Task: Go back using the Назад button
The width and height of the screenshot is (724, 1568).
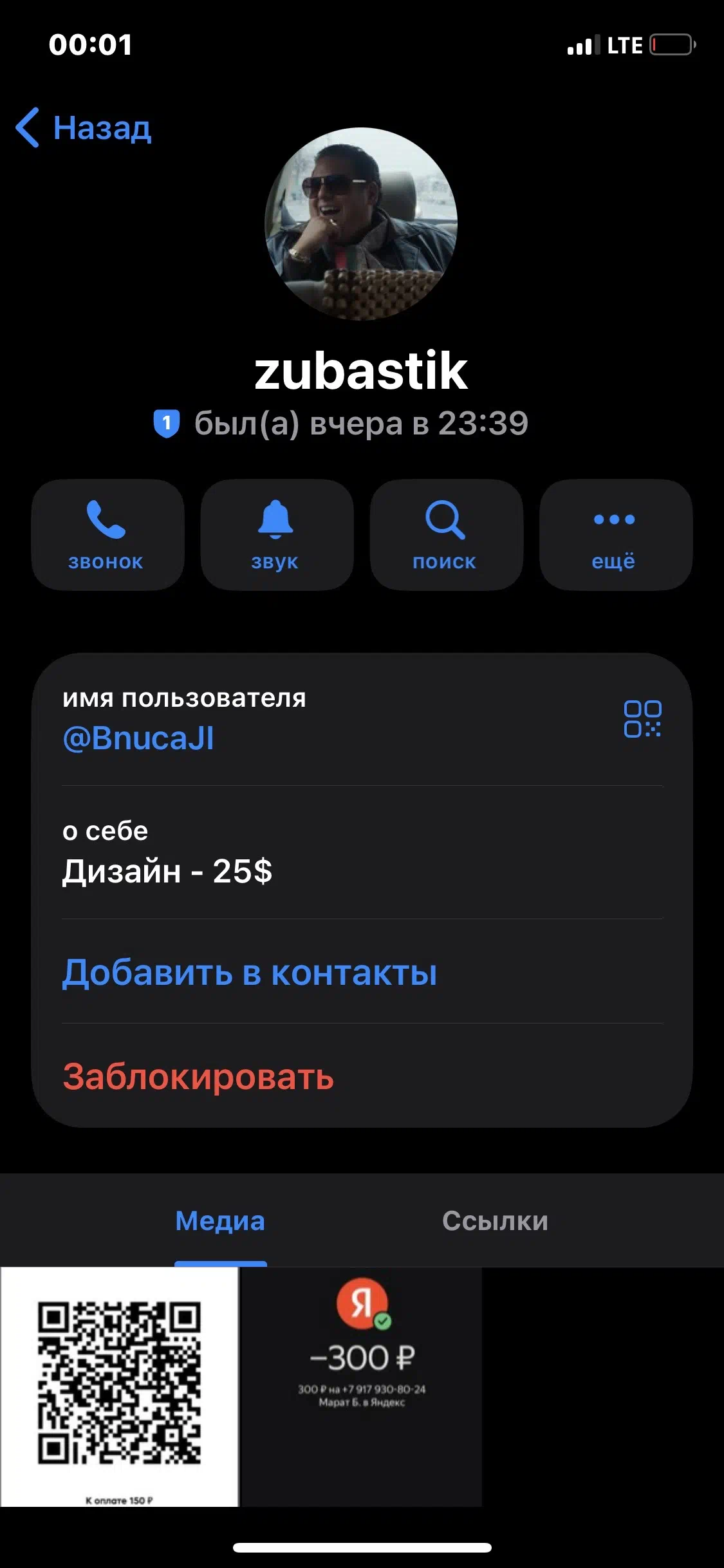Action: 84,127
